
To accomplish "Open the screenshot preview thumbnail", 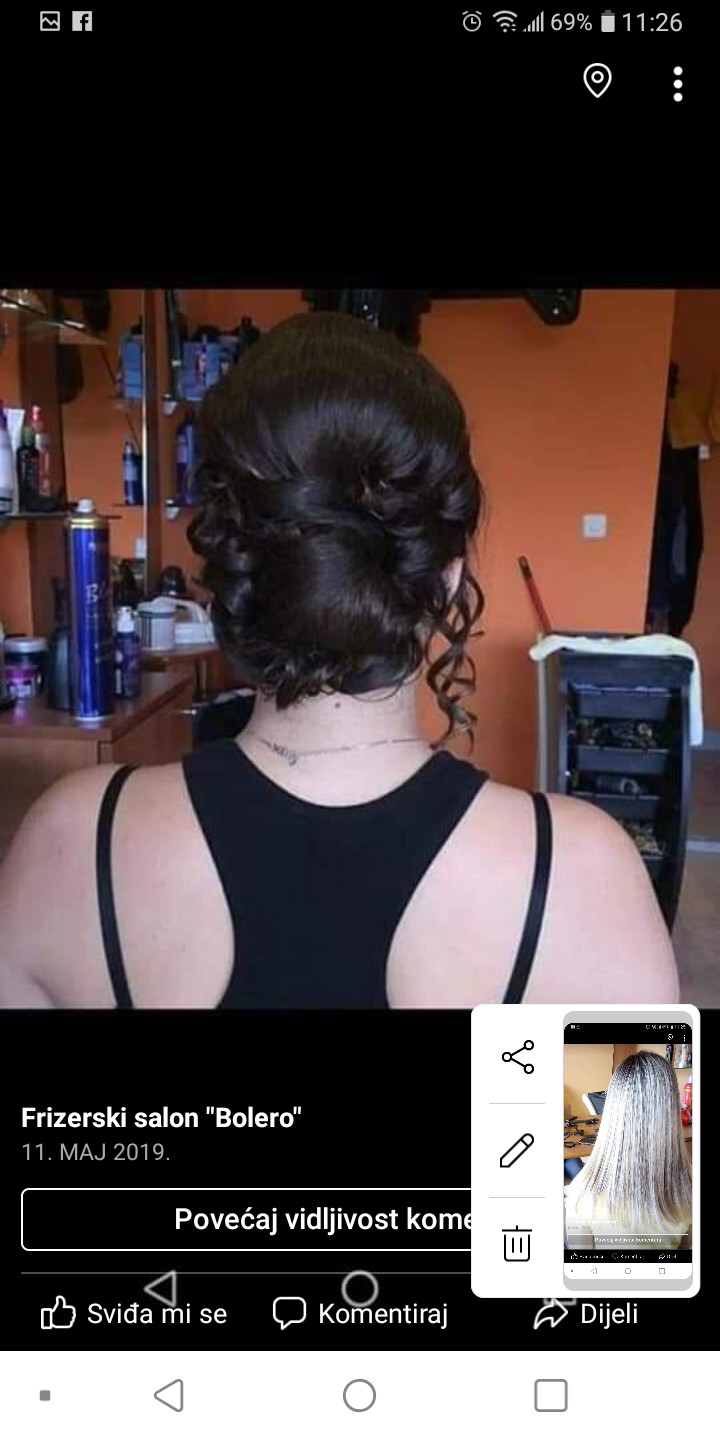I will click(627, 1150).
